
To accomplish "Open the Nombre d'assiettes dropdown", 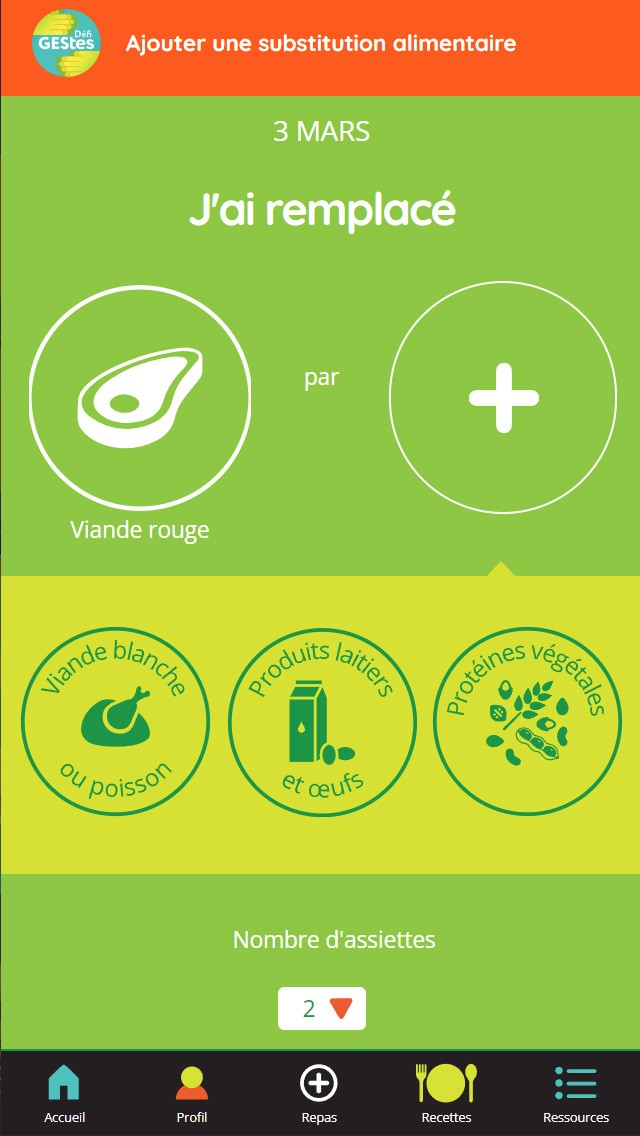I will point(322,1008).
